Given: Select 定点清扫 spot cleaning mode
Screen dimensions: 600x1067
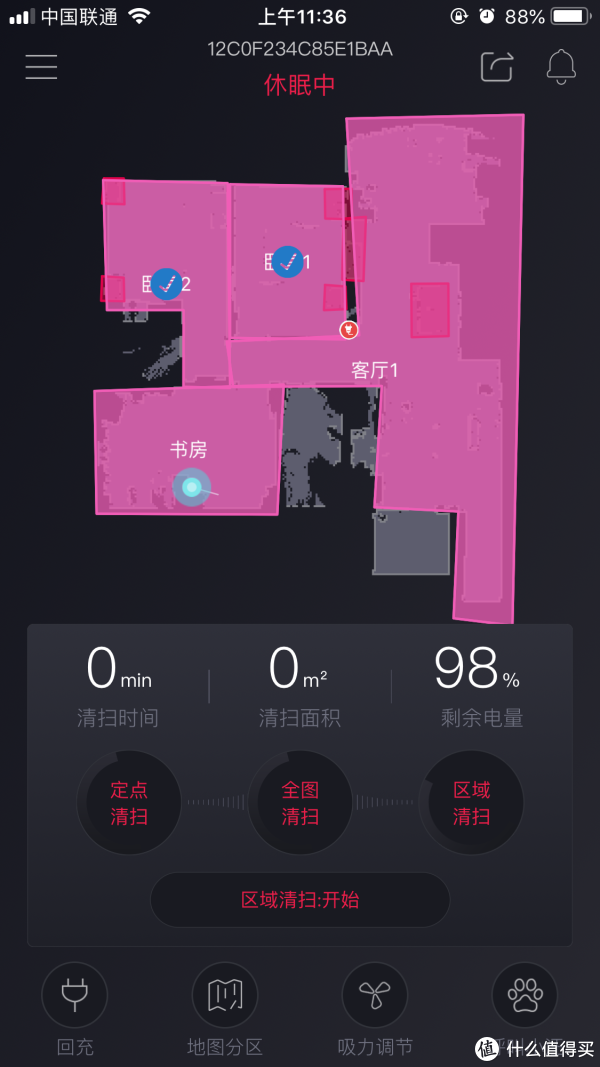Looking at the screenshot, I should click(129, 803).
